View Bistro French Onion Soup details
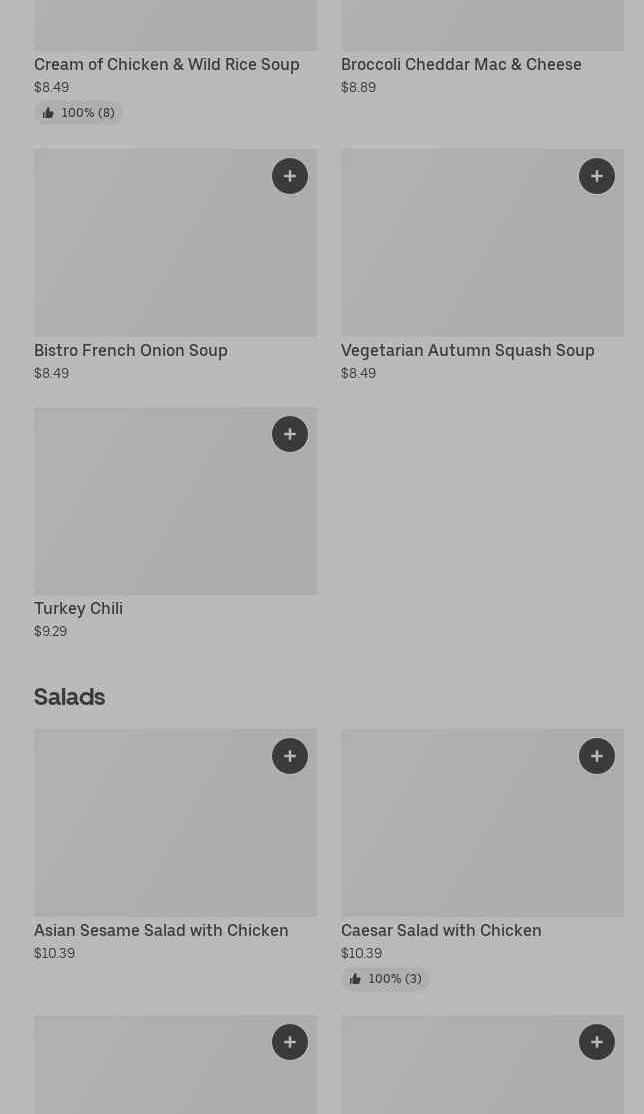The width and height of the screenshot is (644, 1114). 131,350
